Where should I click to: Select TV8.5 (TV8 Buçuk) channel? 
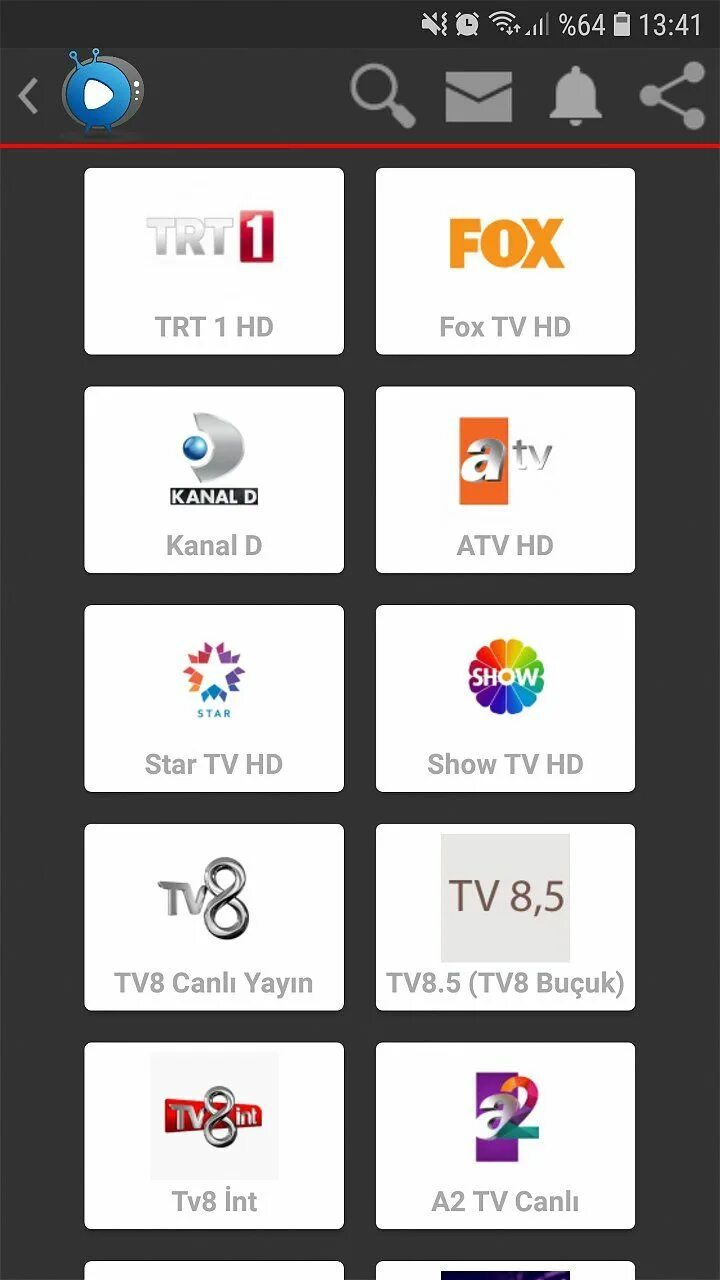coord(505,917)
